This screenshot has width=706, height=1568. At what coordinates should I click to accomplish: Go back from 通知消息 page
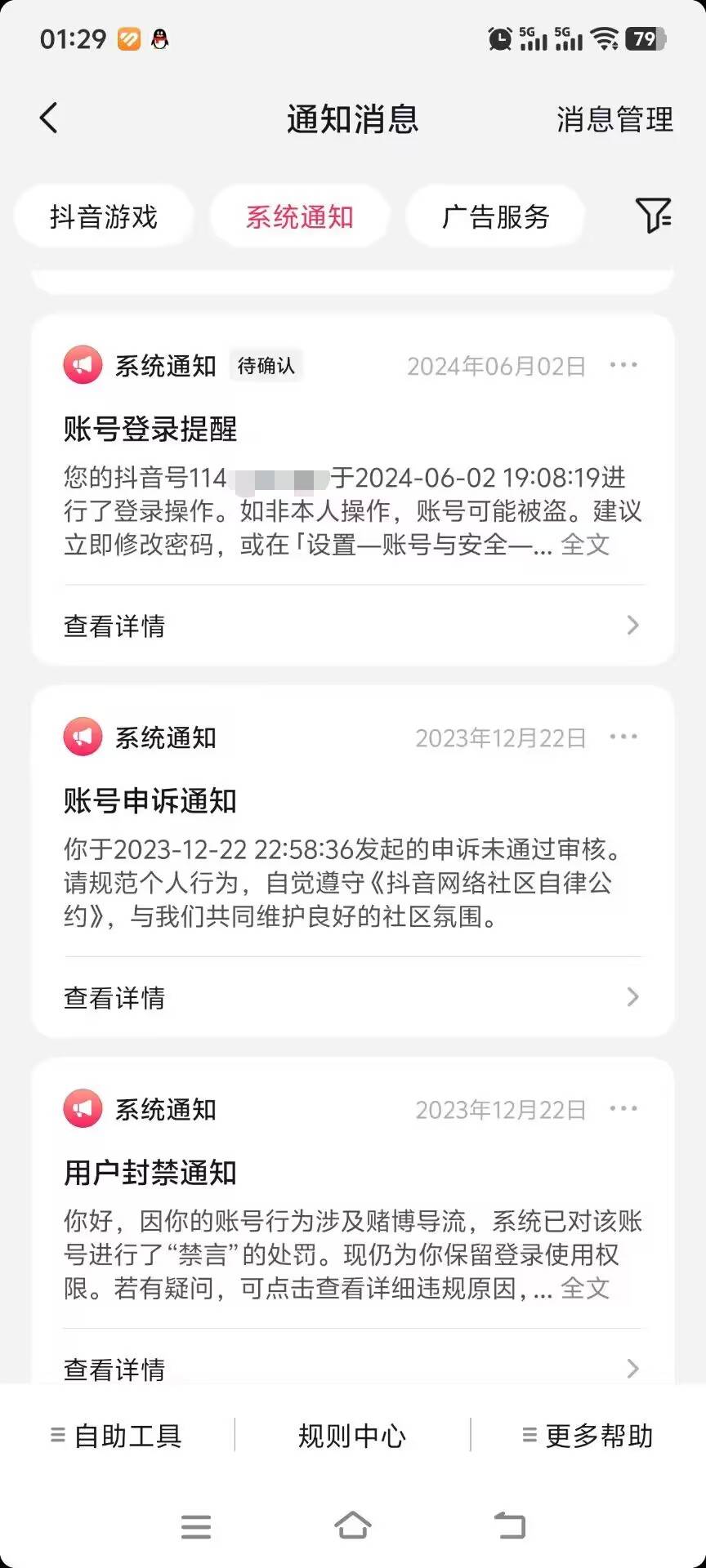49,118
